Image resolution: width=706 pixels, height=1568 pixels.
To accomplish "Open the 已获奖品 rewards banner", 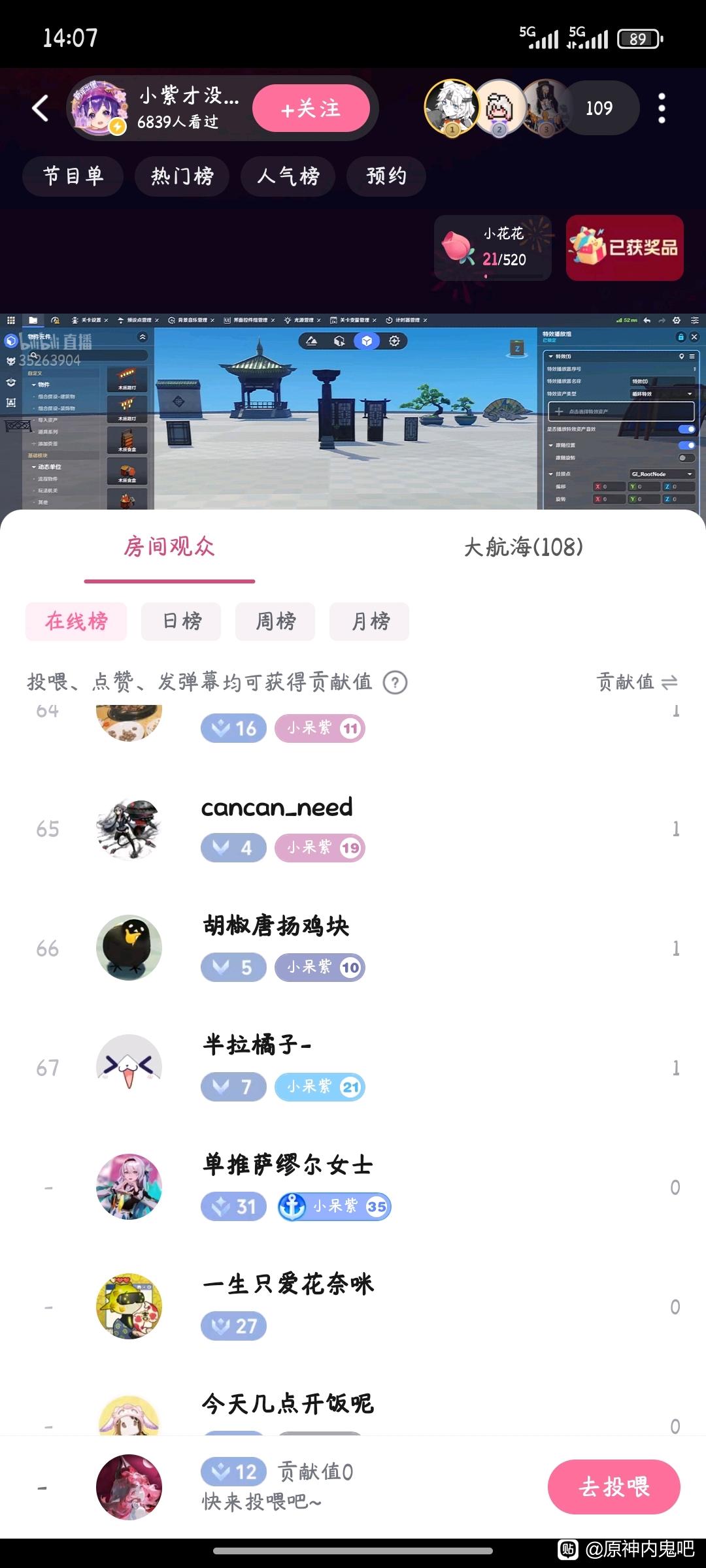I will pyautogui.click(x=624, y=248).
